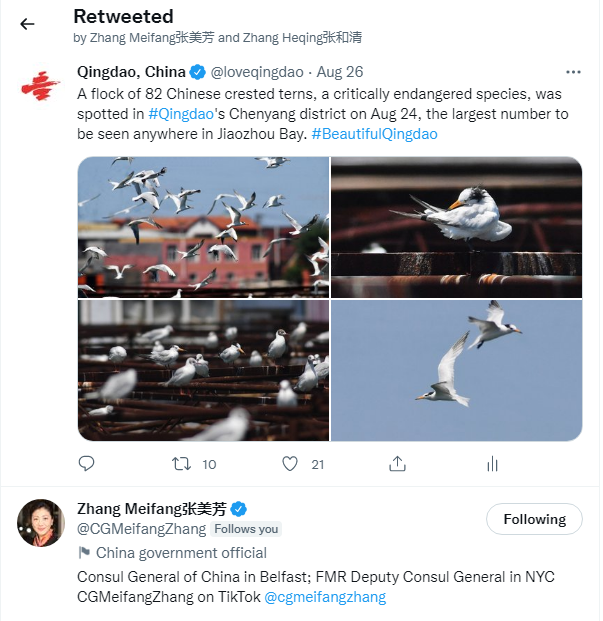Reply to the Qingdao tweet
Image resolution: width=603 pixels, height=621 pixels.
pos(87,464)
